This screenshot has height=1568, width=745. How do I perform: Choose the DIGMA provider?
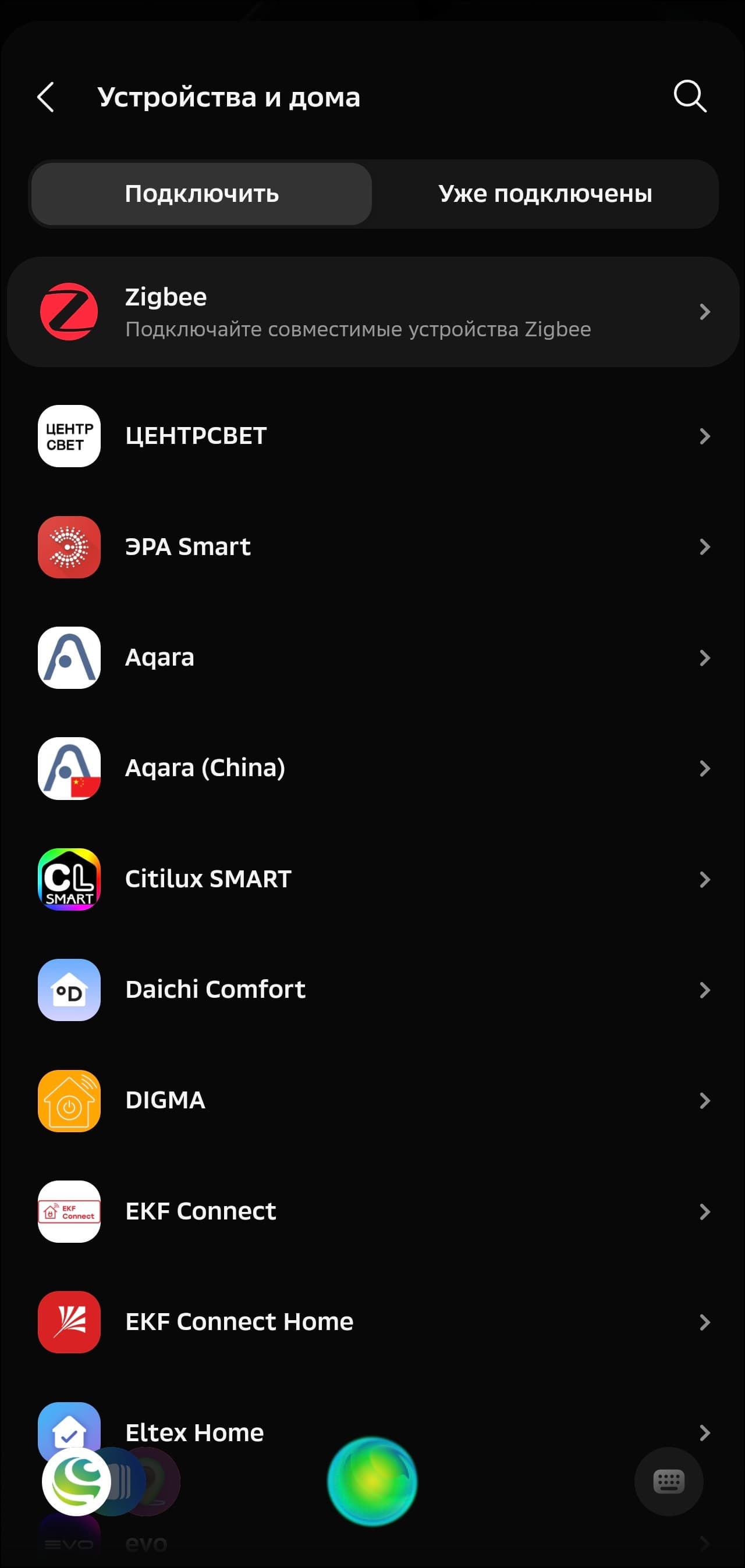[372, 1101]
